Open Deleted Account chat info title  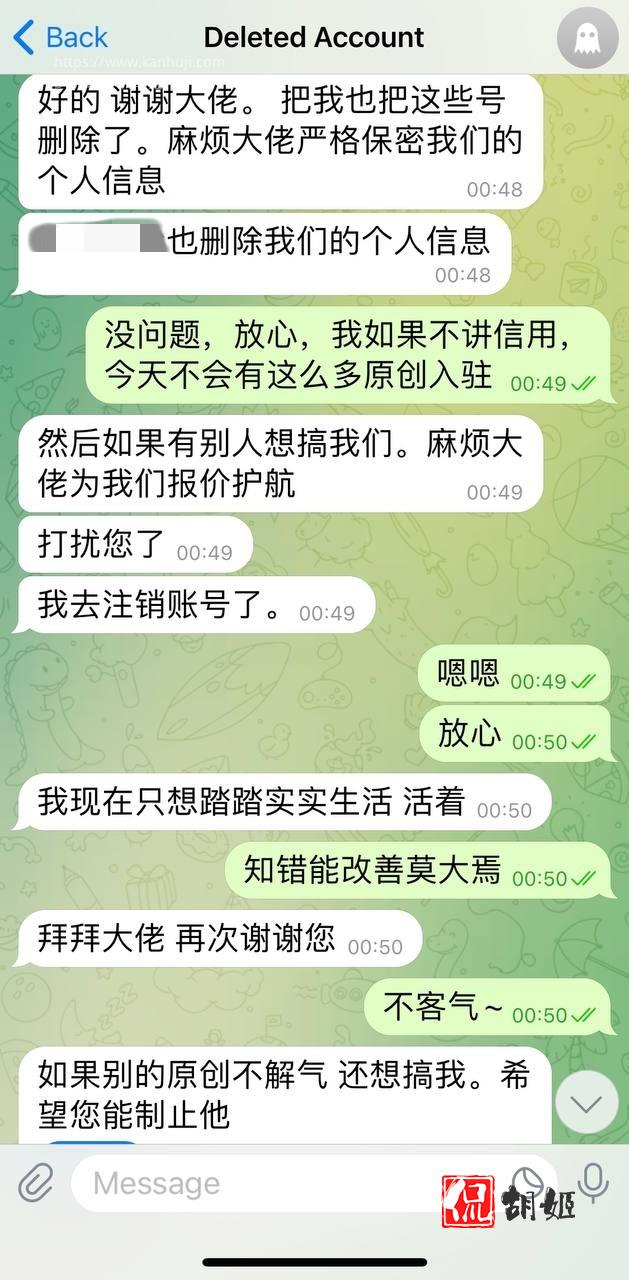click(x=314, y=38)
